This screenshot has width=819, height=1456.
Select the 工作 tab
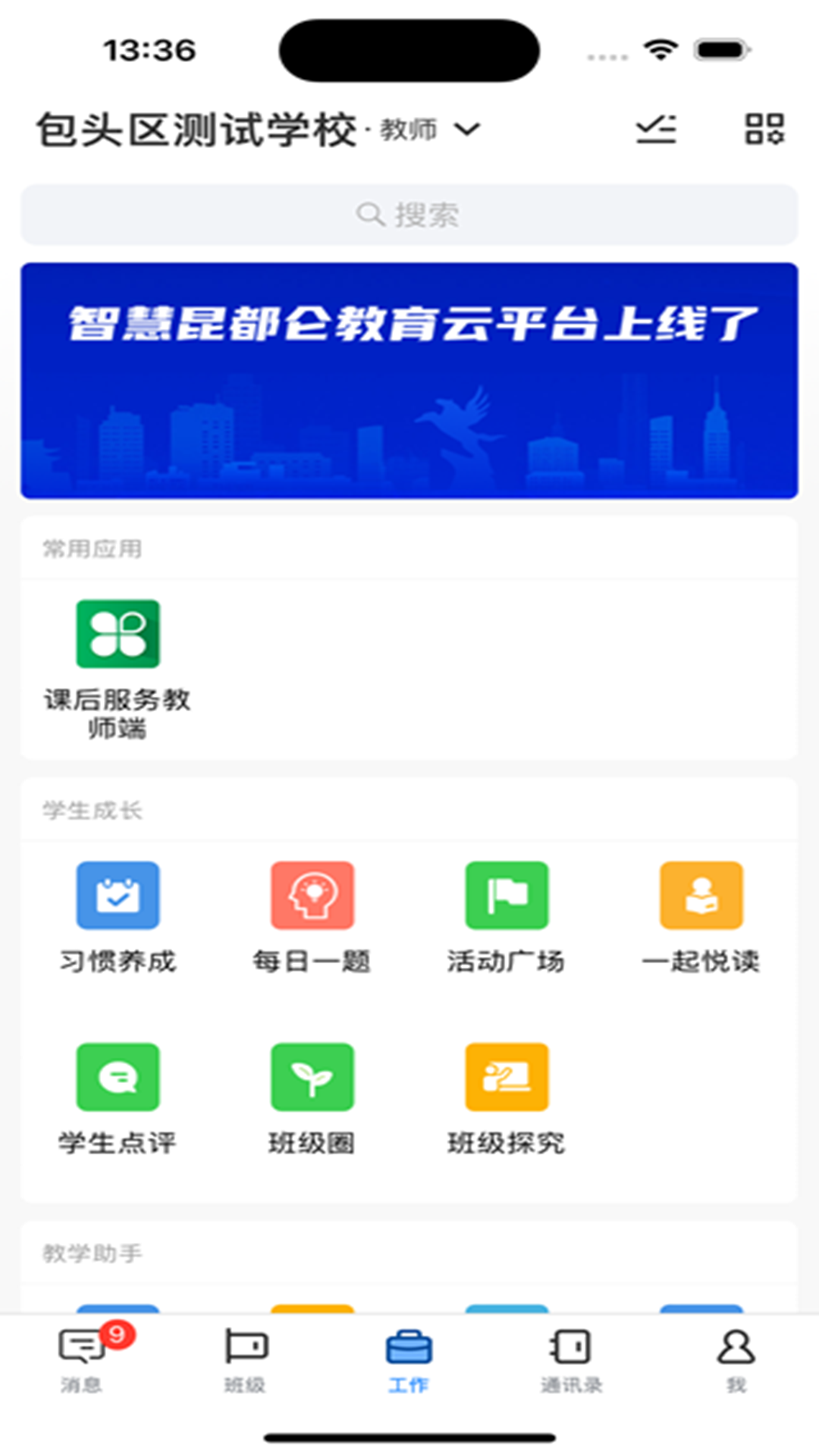tap(409, 1359)
